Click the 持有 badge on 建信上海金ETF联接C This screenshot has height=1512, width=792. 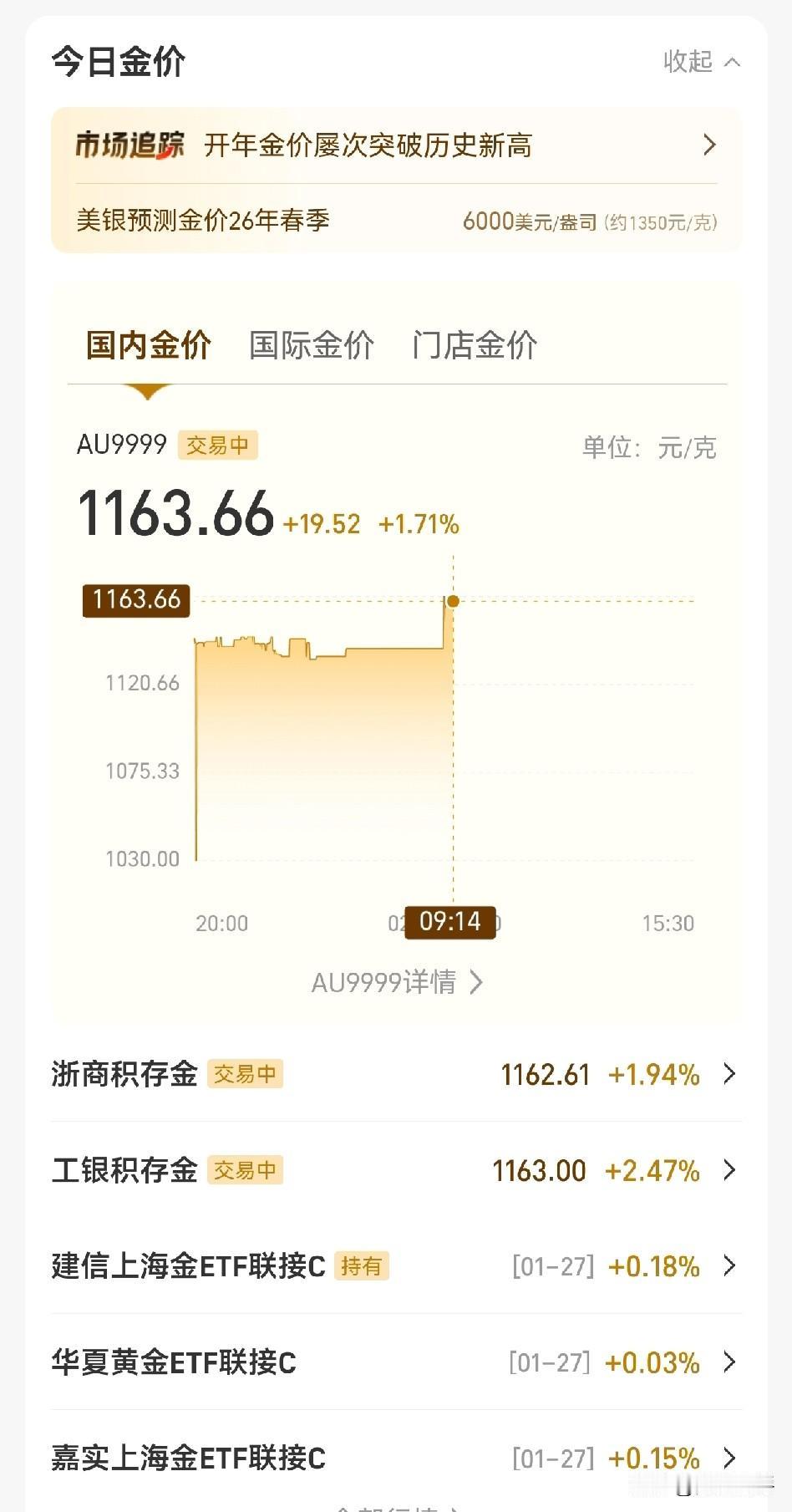[363, 1267]
